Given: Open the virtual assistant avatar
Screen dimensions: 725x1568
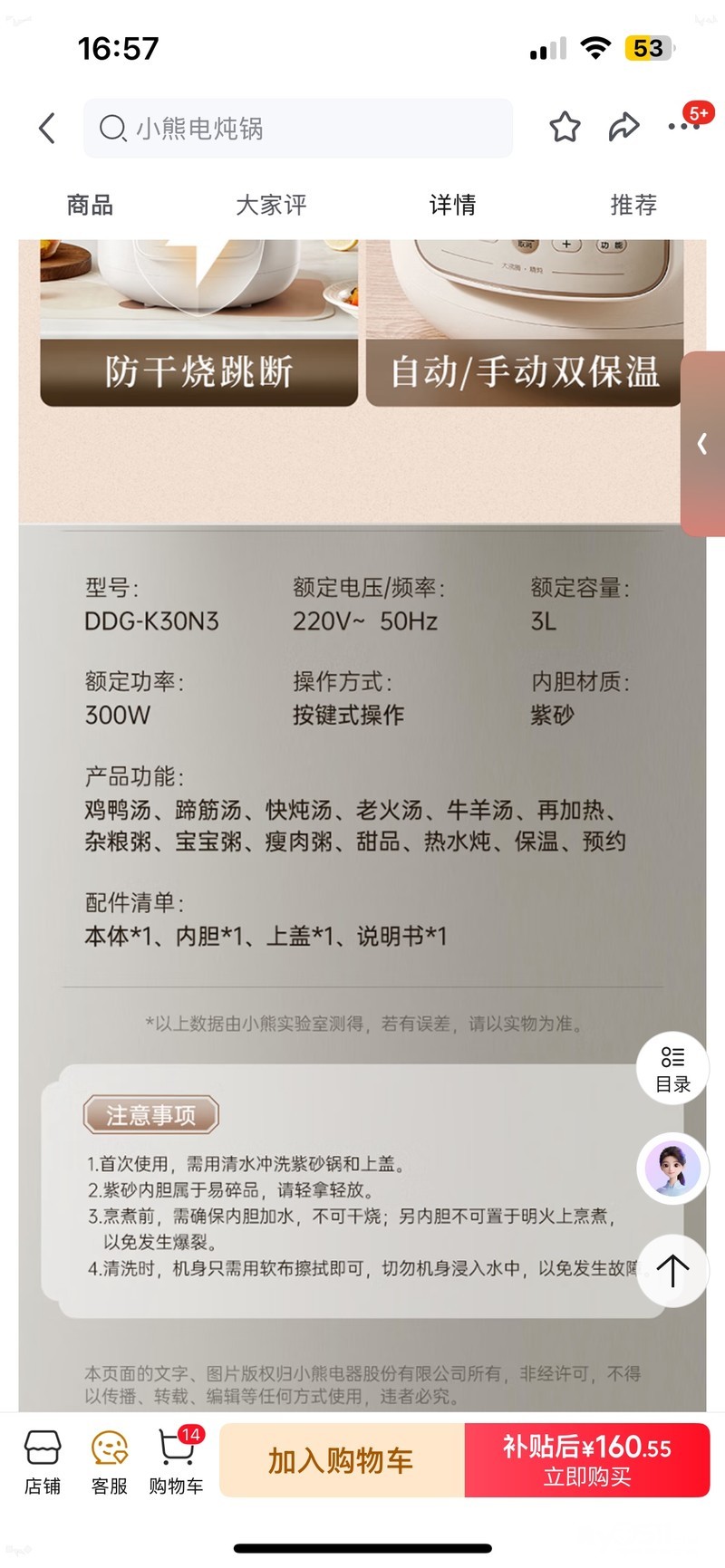Looking at the screenshot, I should click(x=672, y=1169).
